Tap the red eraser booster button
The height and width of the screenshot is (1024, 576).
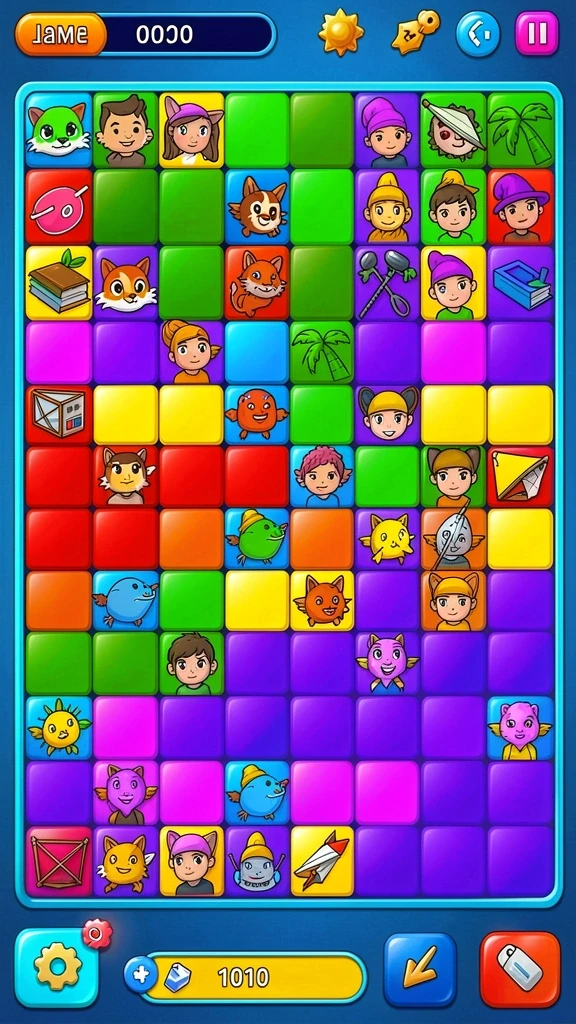(x=520, y=969)
